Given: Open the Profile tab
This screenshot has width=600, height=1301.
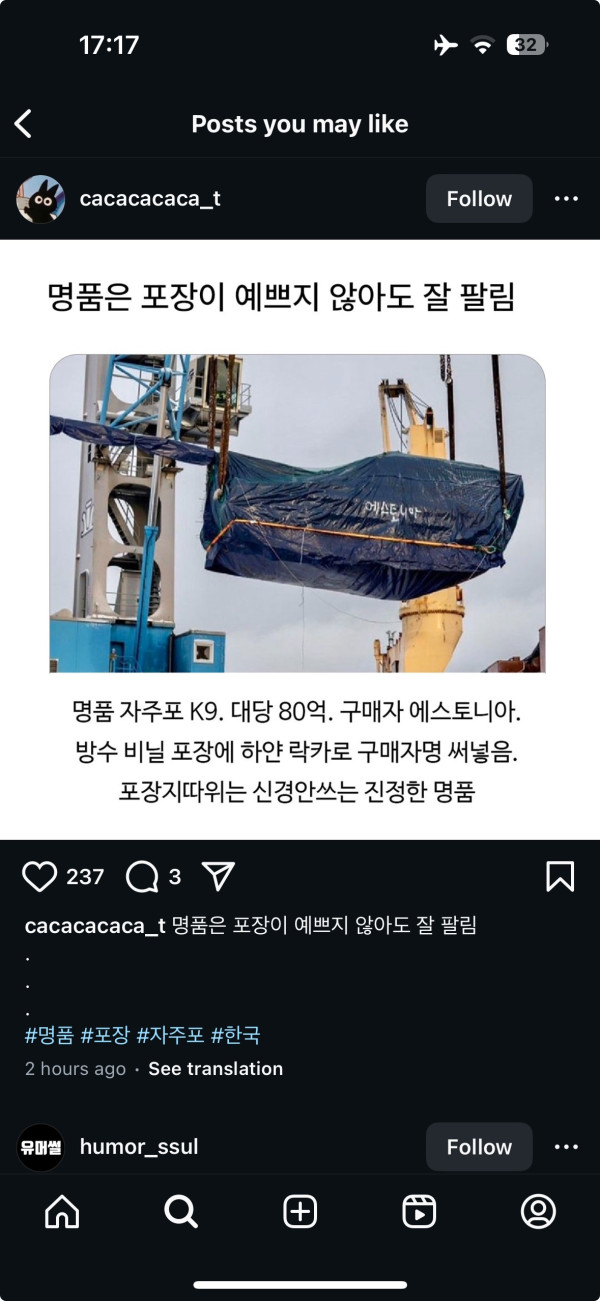Looking at the screenshot, I should pyautogui.click(x=538, y=1212).
